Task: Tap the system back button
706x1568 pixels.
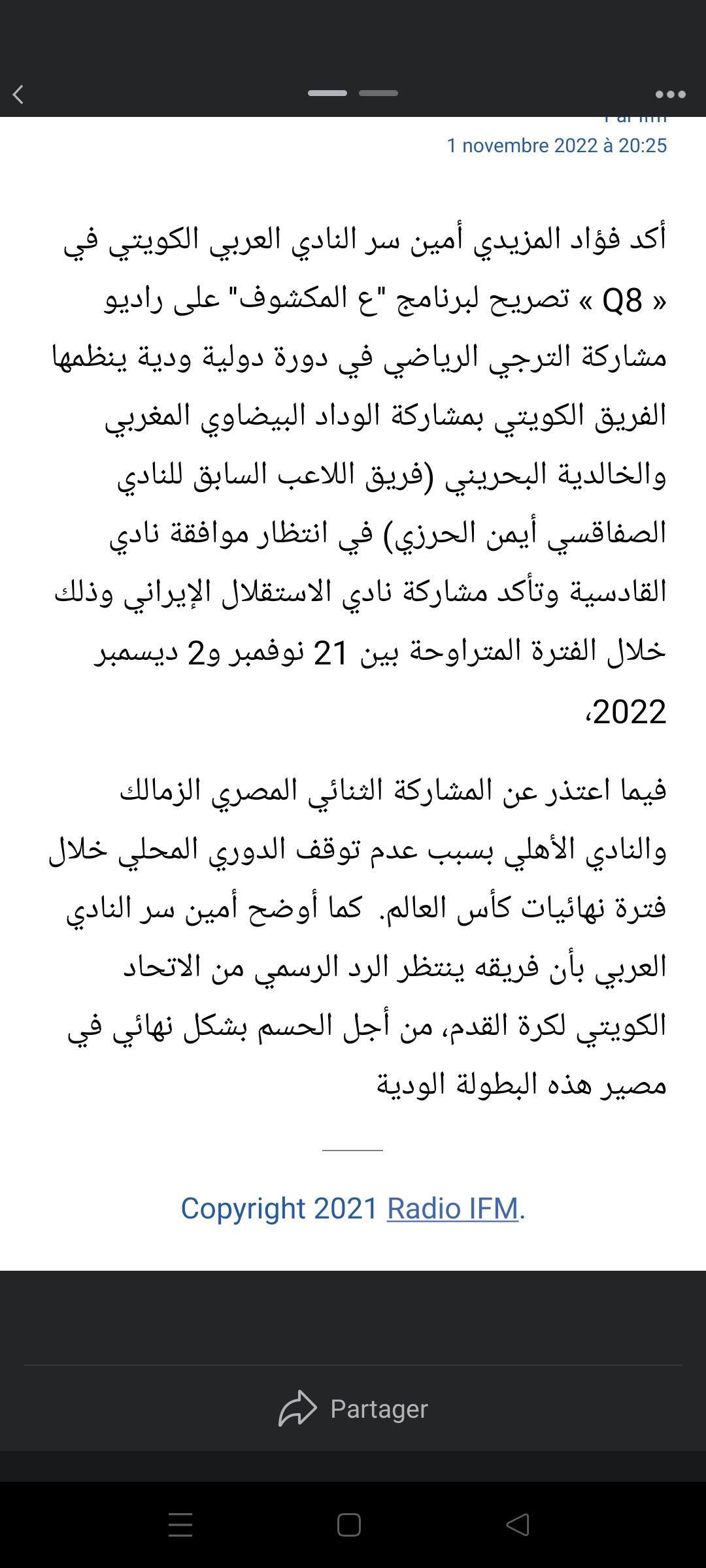Action: pos(518,1525)
